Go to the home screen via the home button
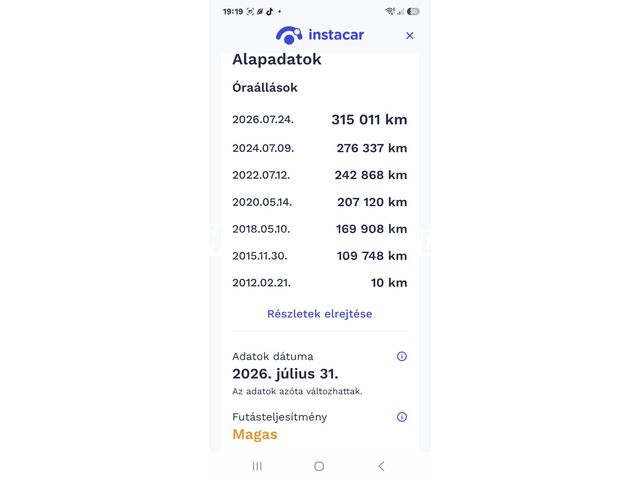Viewport: 640px width, 480px height. (x=319, y=466)
